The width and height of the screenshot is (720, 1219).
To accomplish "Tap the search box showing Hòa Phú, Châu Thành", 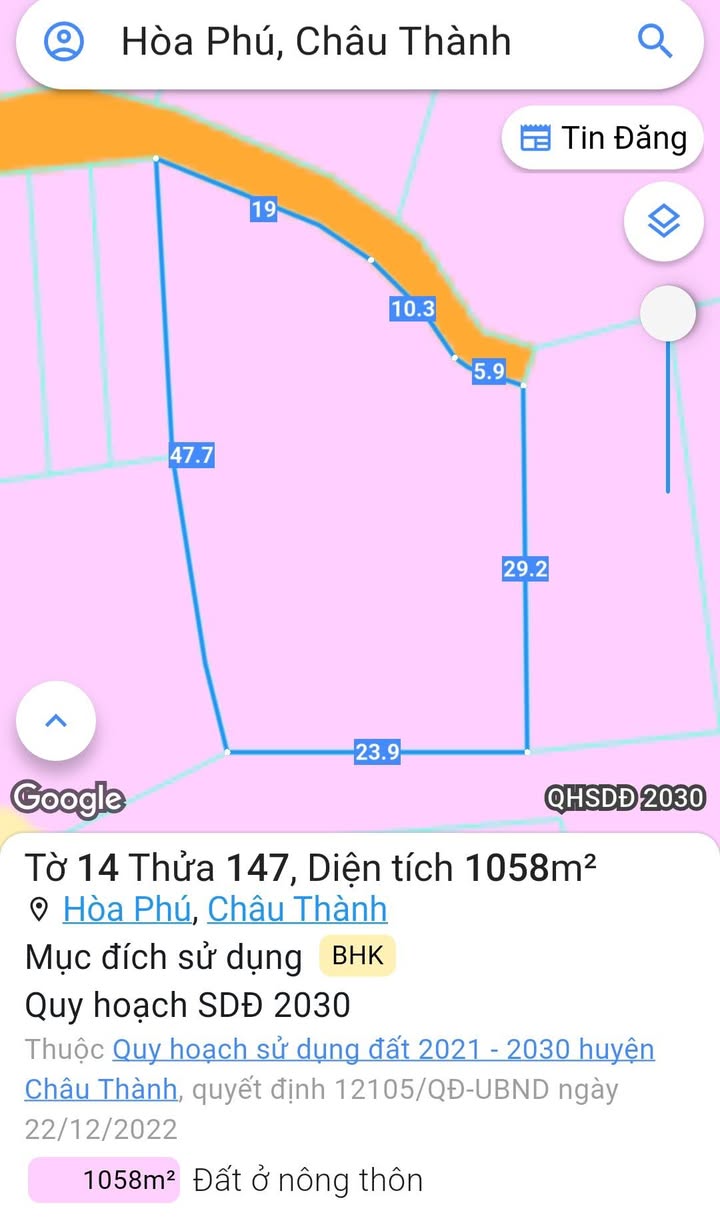I will coord(360,42).
